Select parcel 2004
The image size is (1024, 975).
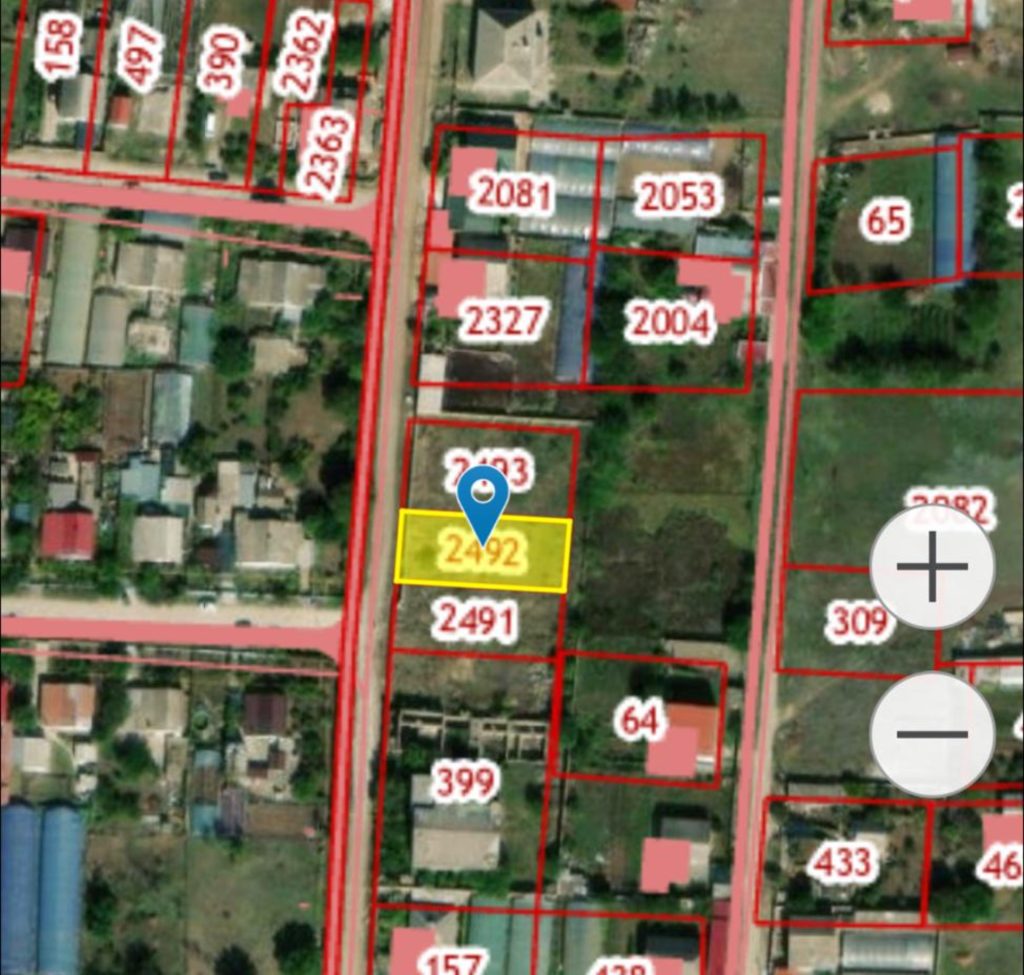tap(669, 323)
